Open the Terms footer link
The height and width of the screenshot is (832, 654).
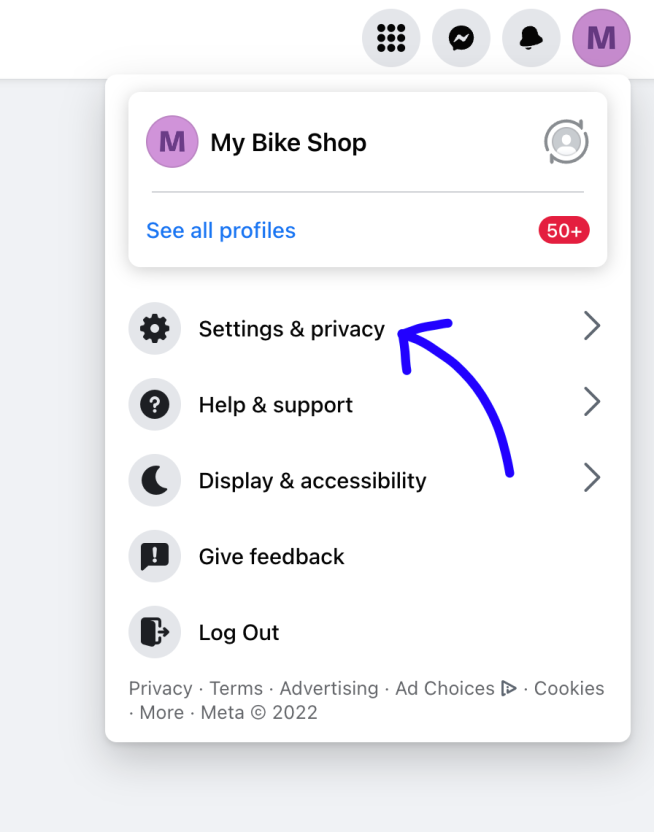coord(236,689)
